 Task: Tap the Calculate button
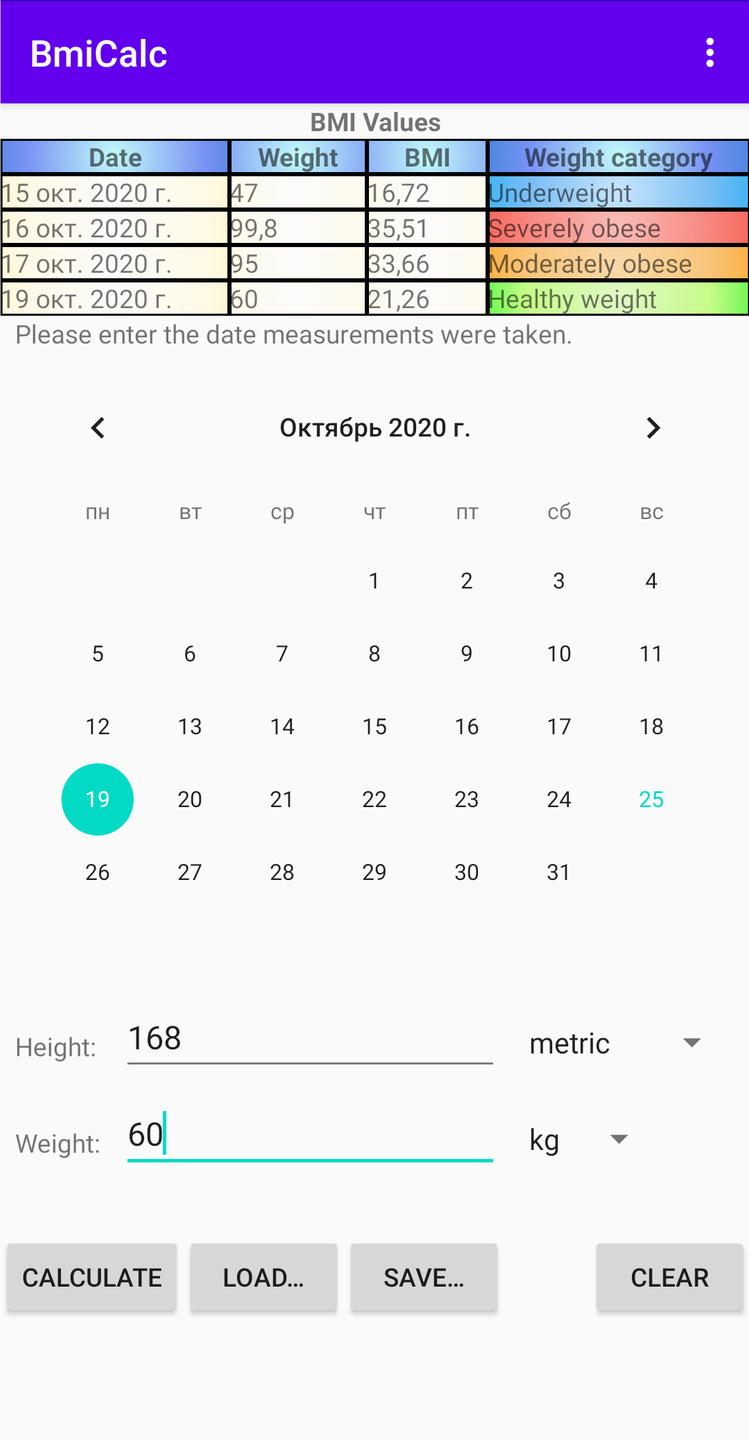click(x=92, y=1277)
